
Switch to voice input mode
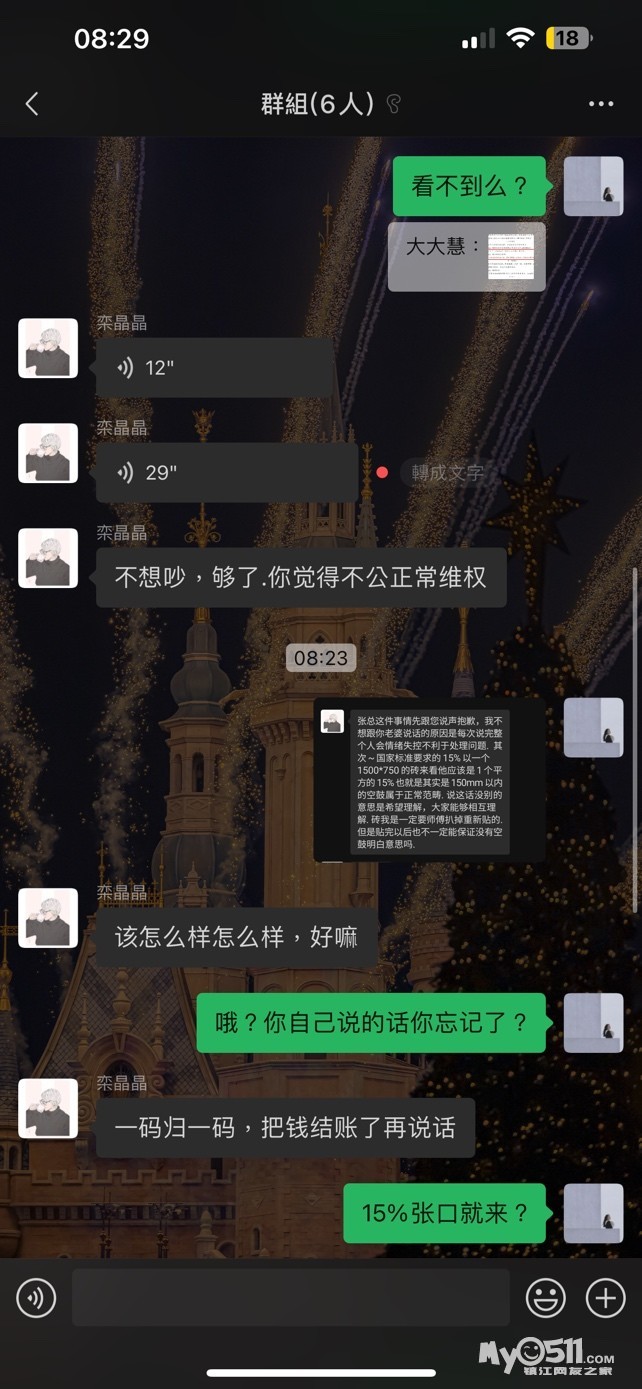pyautogui.click(x=36, y=1298)
